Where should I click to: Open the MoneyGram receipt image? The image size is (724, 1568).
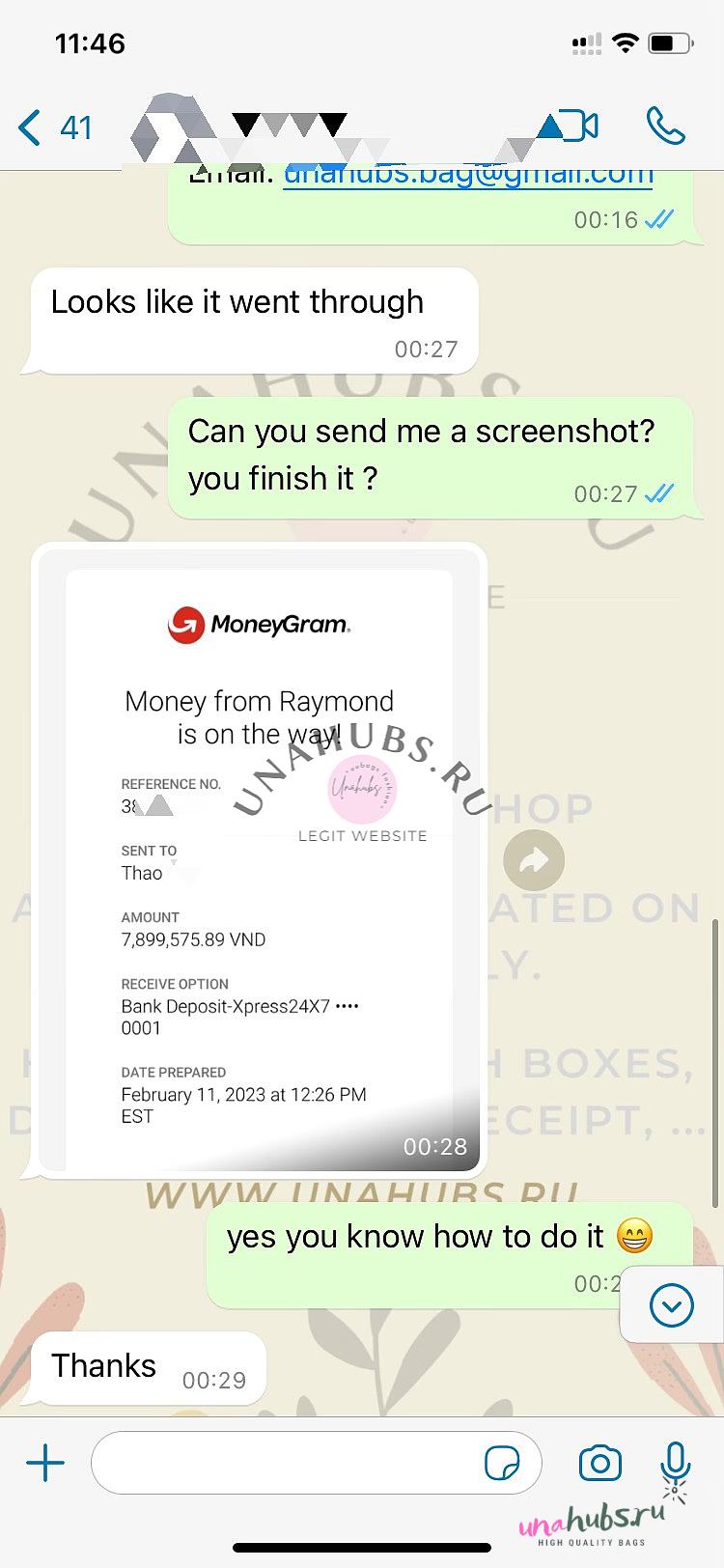coord(259,859)
